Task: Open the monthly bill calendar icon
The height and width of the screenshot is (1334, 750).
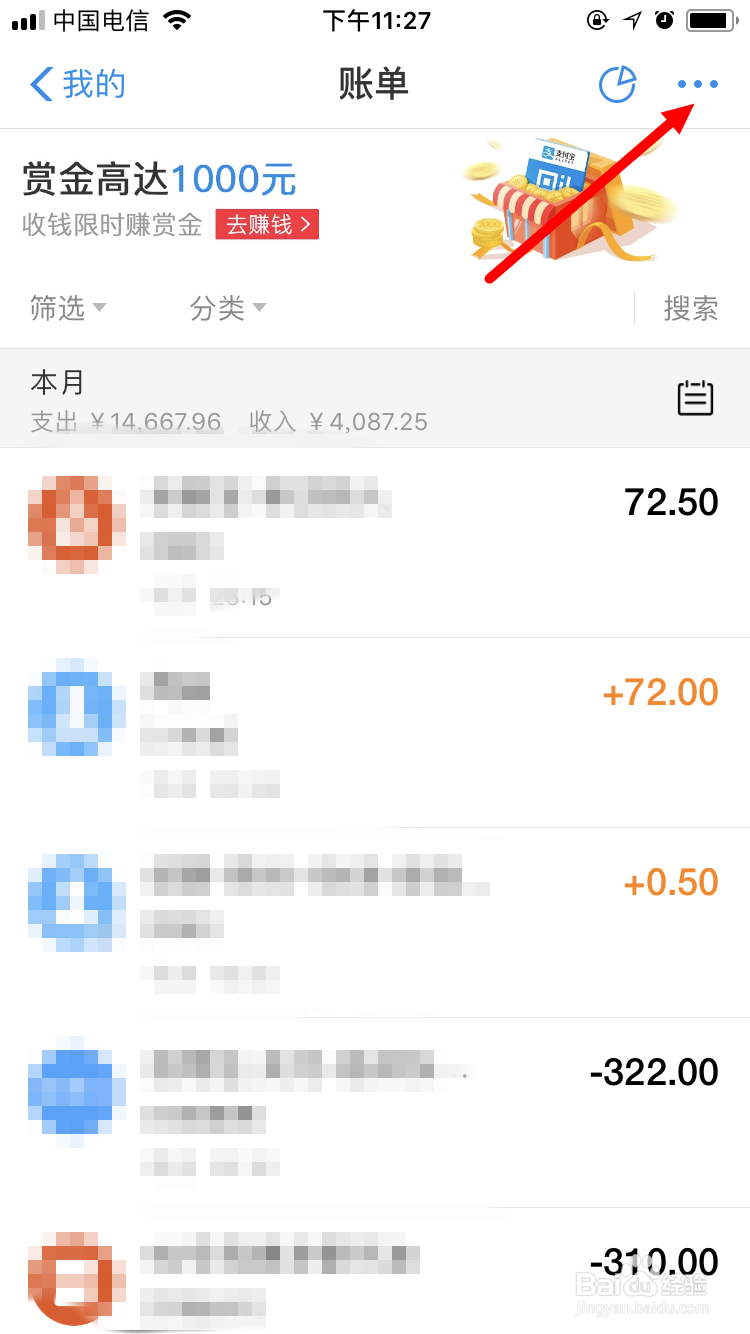Action: point(696,397)
